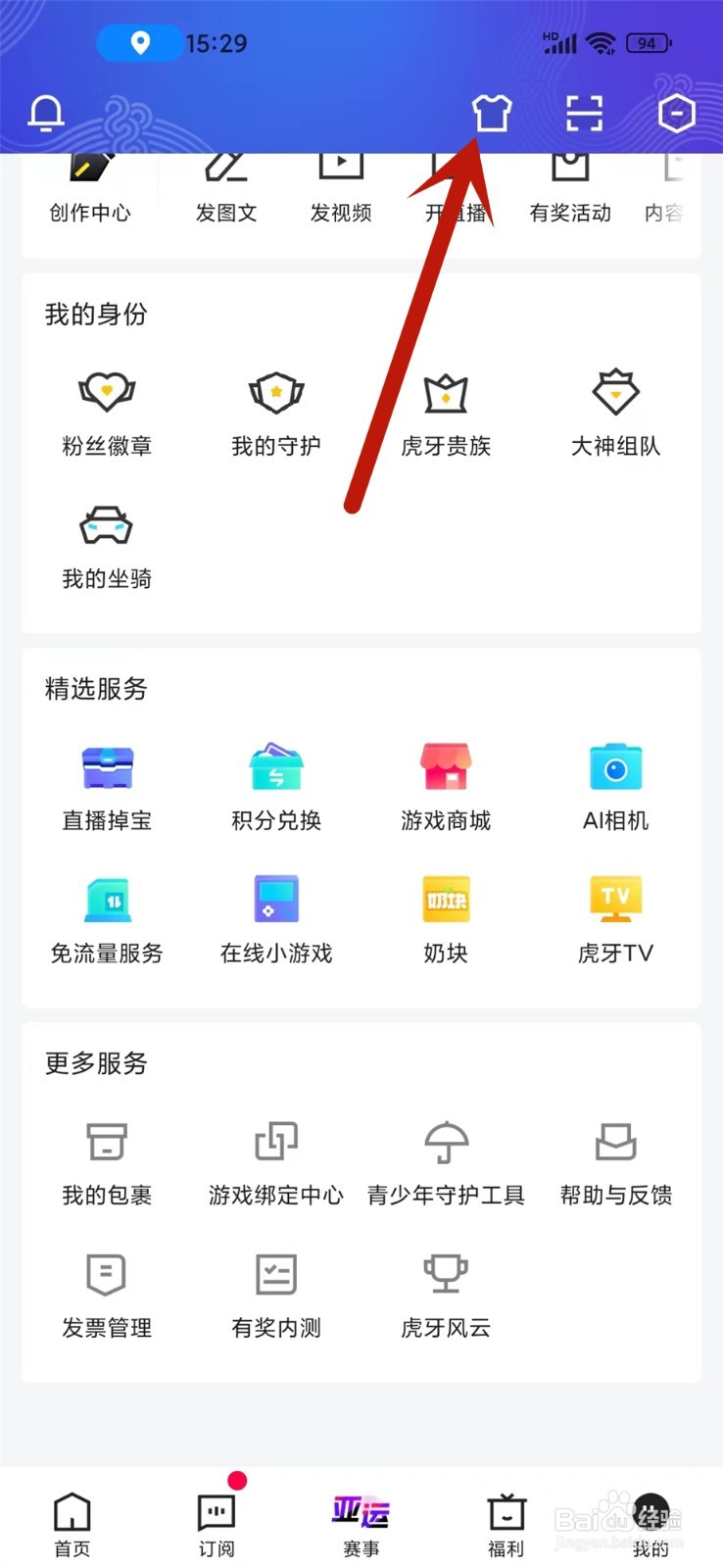Viewport: 723px width, 1568px height.
Task: Switch to the 首页 tab
Action: point(72,1525)
